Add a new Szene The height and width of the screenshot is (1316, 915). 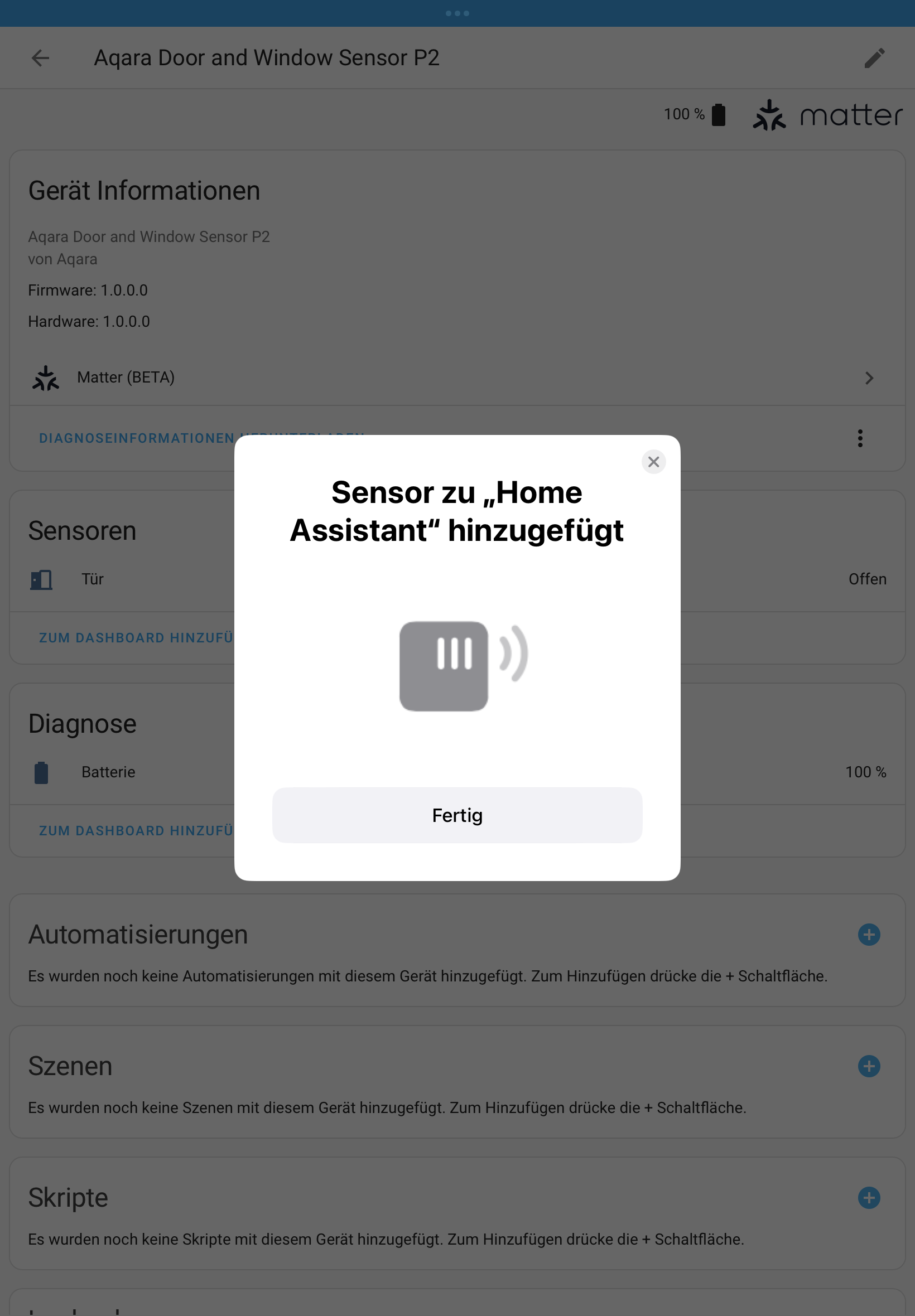869,1066
